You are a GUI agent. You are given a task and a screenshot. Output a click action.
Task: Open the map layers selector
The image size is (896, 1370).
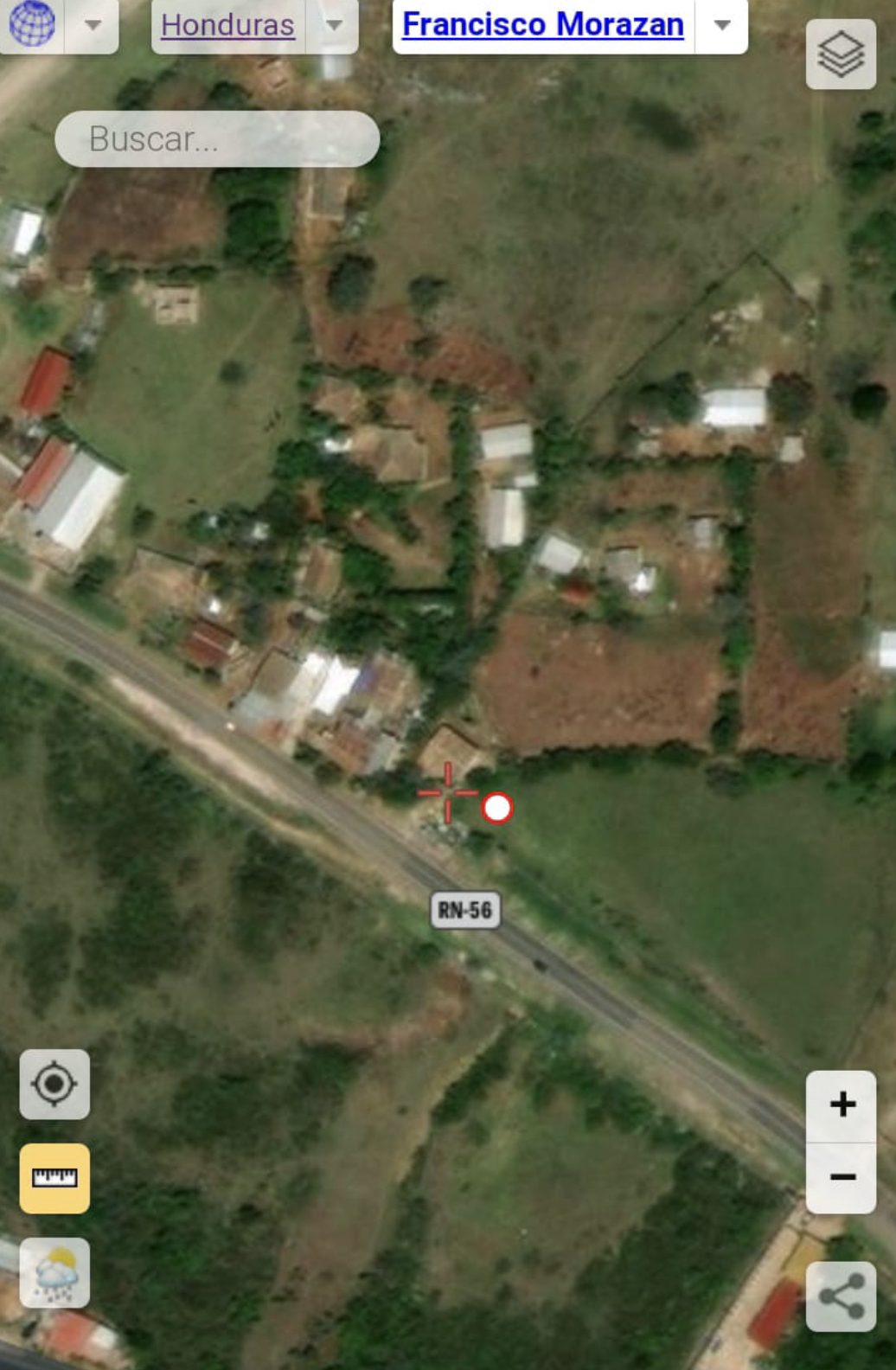pyautogui.click(x=841, y=54)
